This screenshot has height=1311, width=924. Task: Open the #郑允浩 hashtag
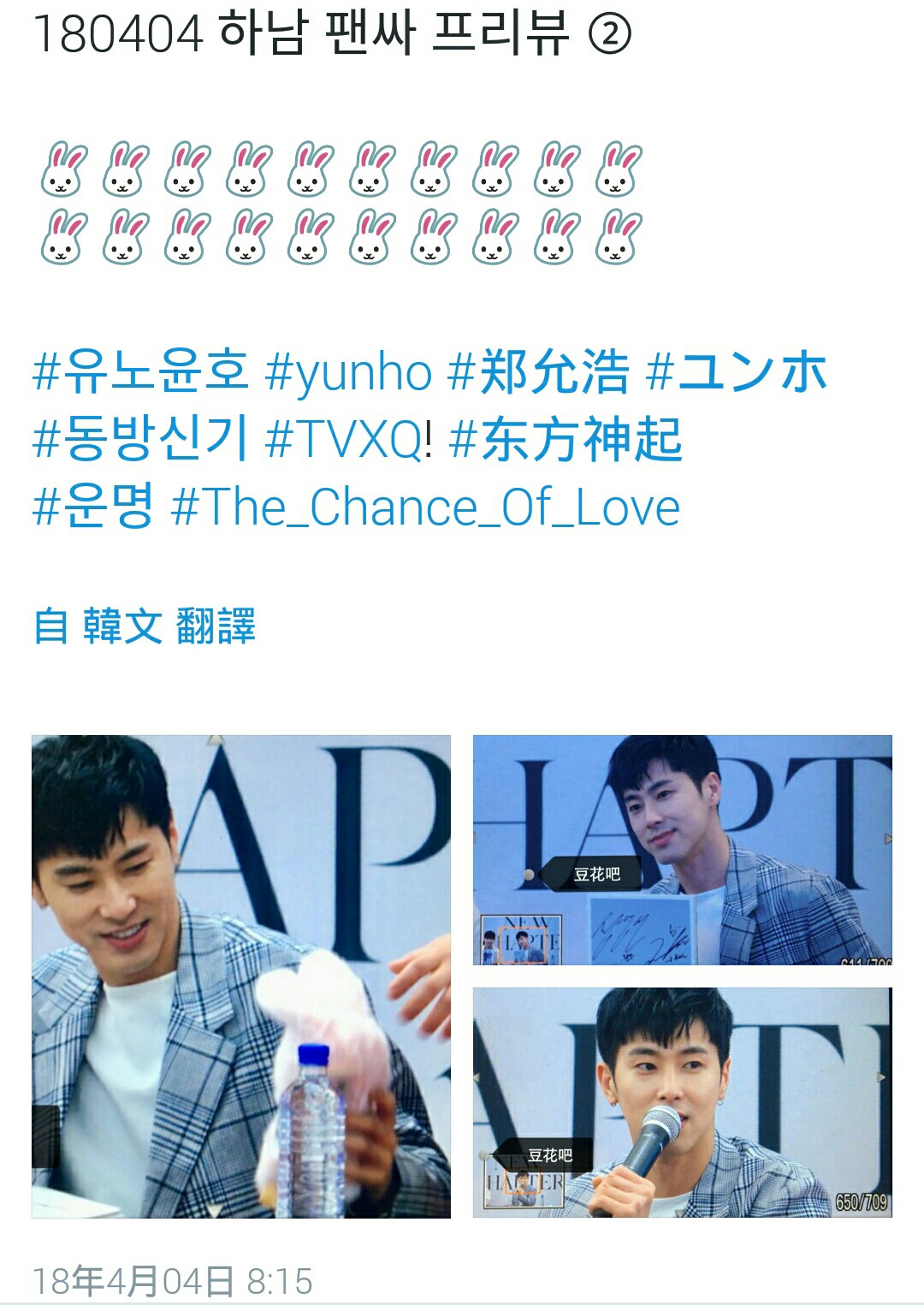point(539,372)
